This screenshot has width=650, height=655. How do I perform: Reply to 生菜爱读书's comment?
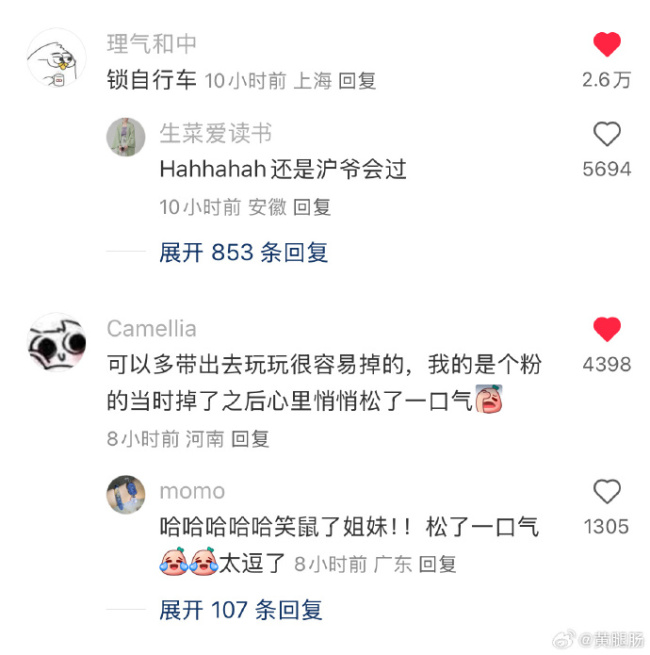click(311, 208)
